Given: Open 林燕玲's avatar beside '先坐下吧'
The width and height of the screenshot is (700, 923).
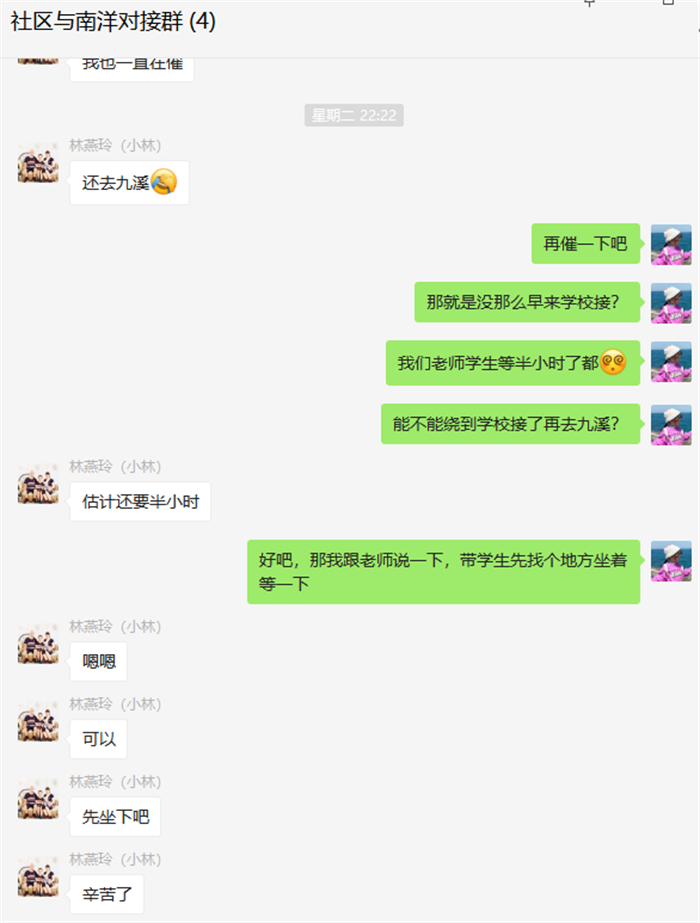Looking at the screenshot, I should 38,800.
